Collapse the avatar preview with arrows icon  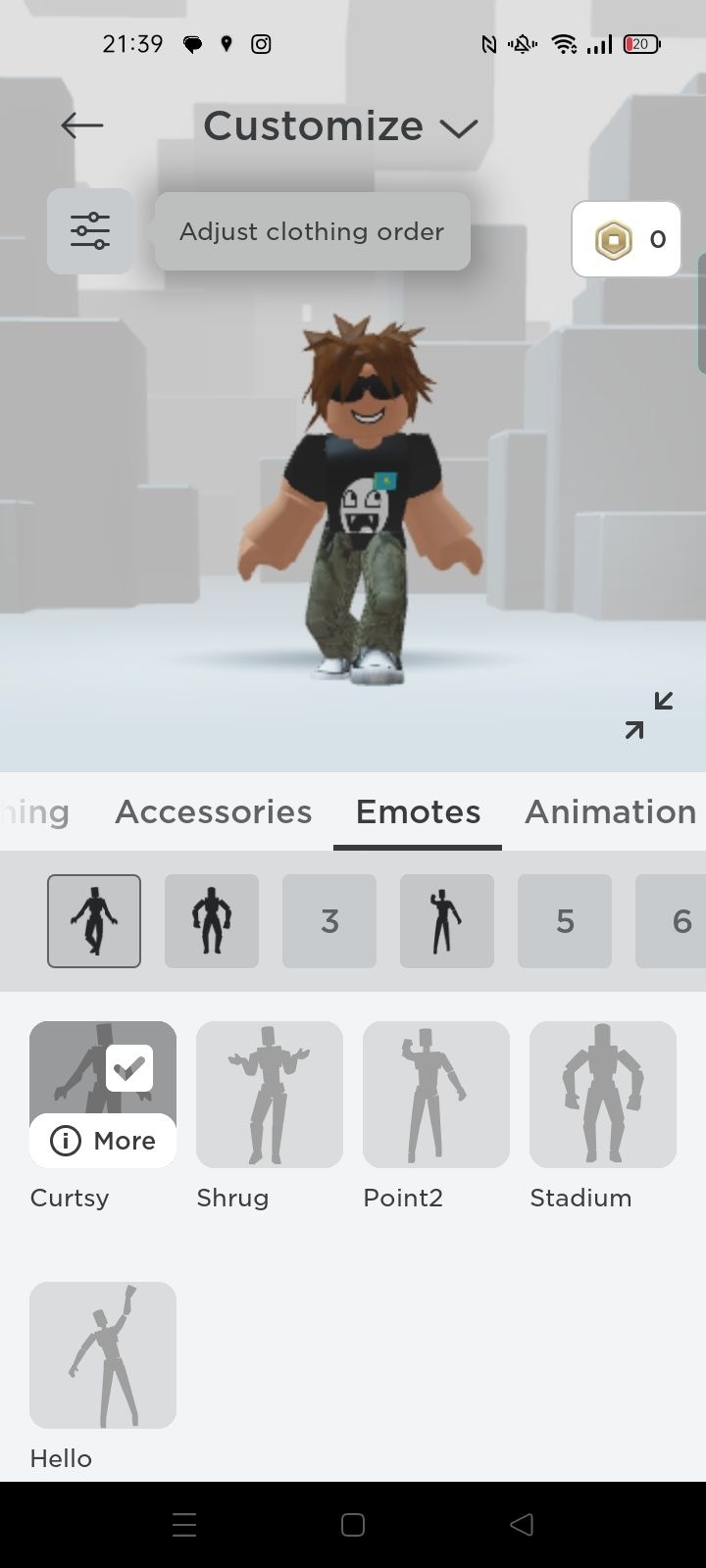click(649, 714)
